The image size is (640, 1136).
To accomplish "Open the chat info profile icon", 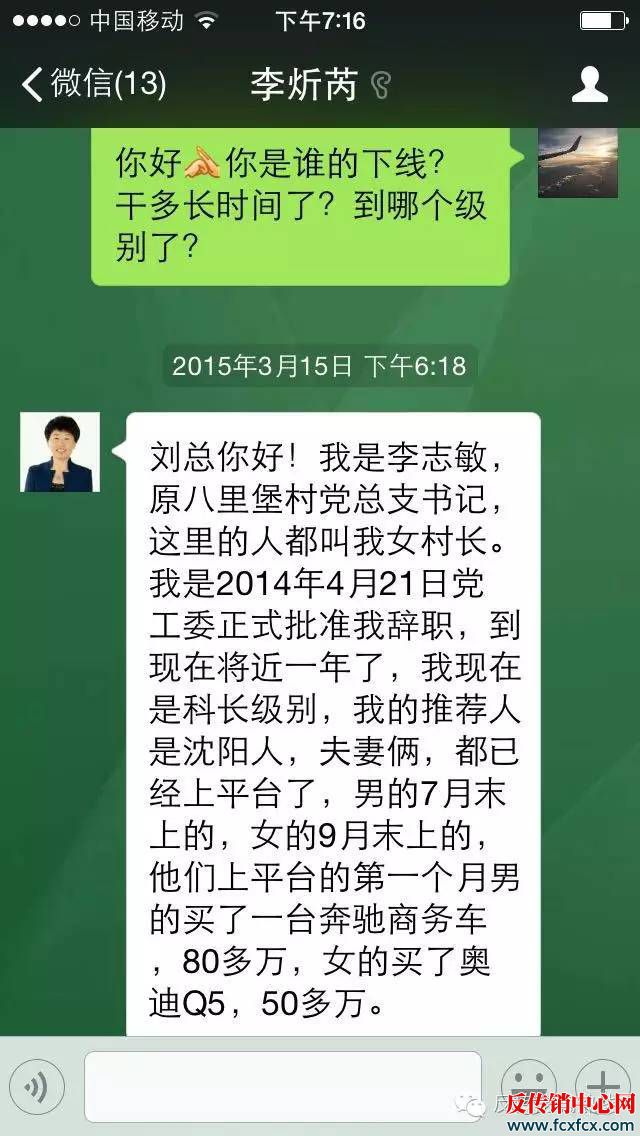I will [x=589, y=84].
